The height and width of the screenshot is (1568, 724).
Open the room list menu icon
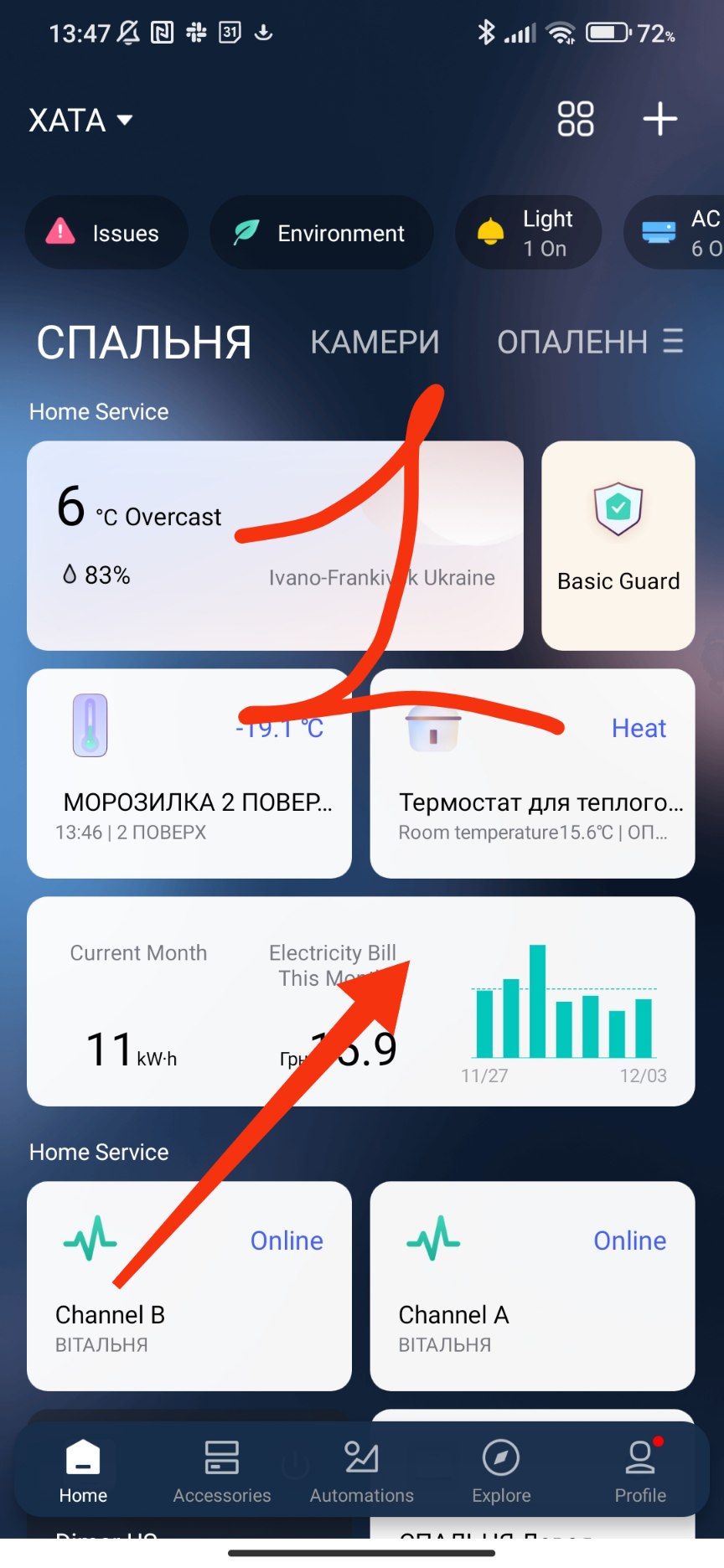point(673,341)
